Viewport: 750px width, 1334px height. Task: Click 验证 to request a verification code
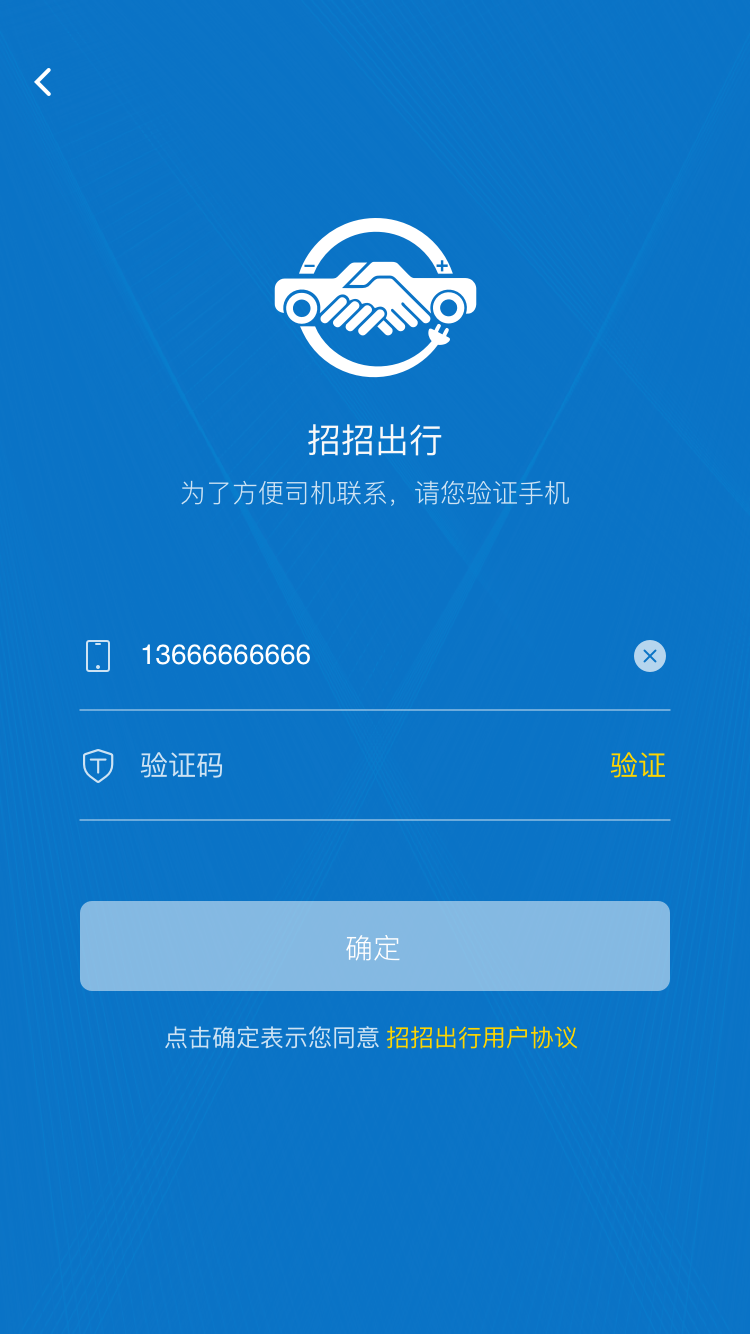coord(637,765)
